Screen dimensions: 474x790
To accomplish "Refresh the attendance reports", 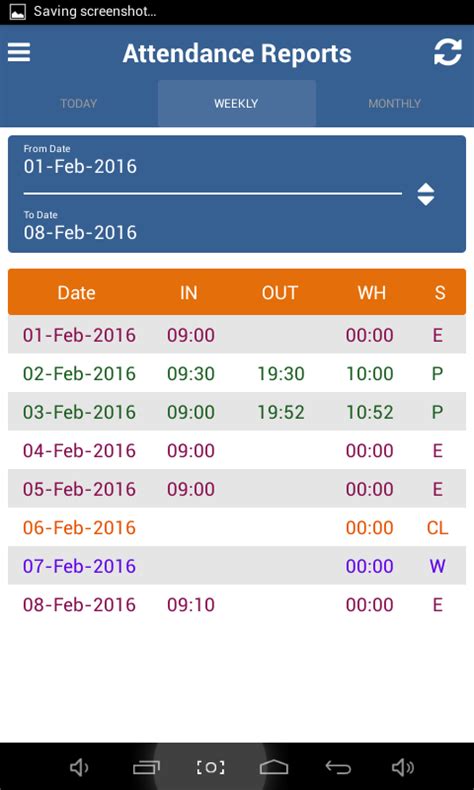I will point(448,52).
